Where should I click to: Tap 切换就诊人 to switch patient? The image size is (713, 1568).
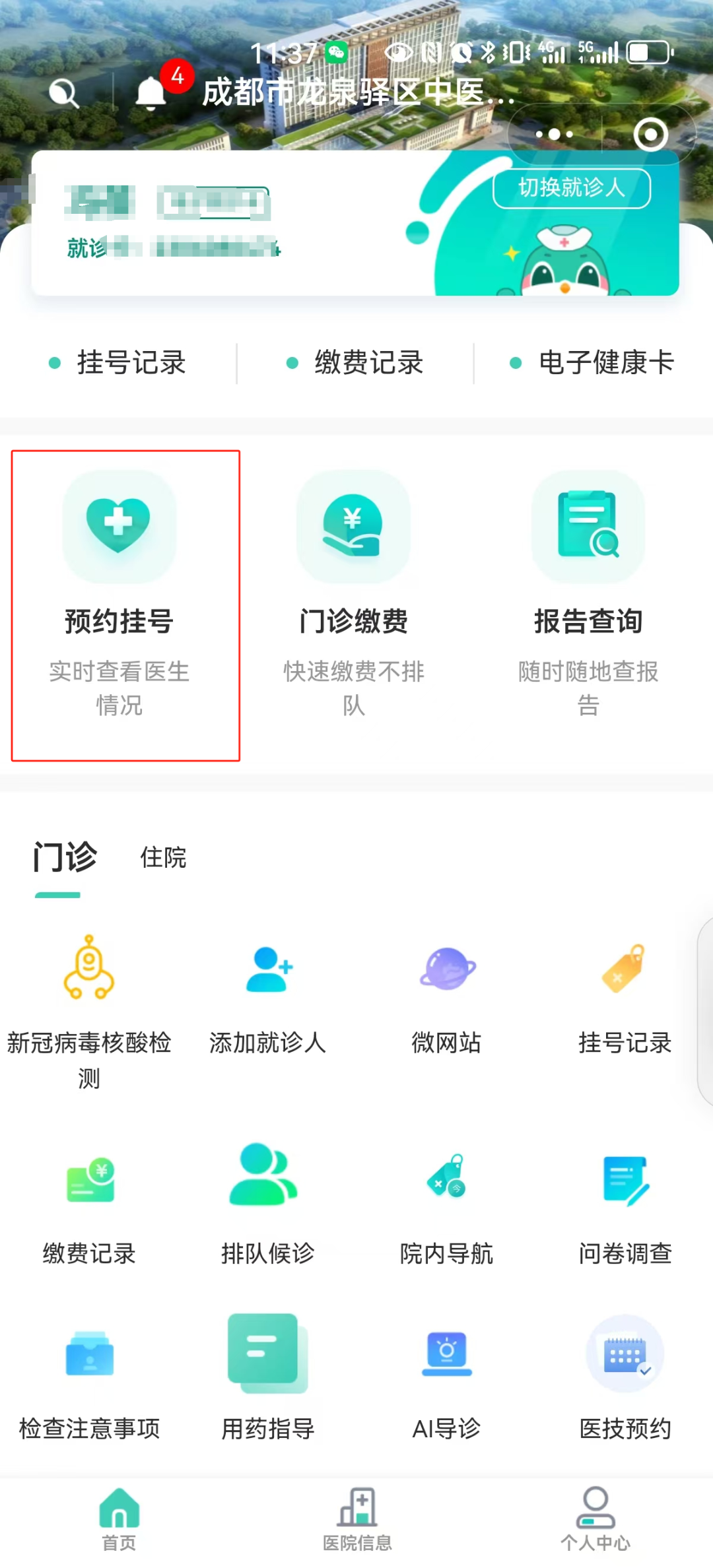(x=572, y=189)
